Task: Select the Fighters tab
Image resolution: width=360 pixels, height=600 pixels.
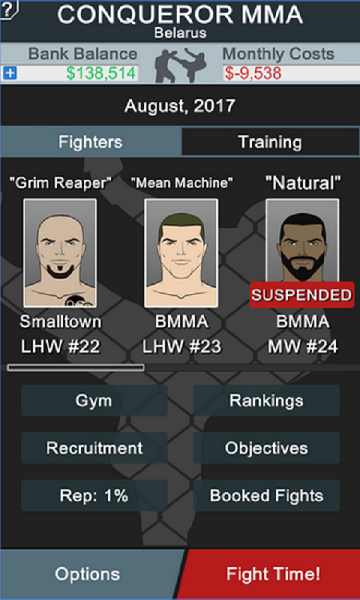Action: tap(90, 142)
